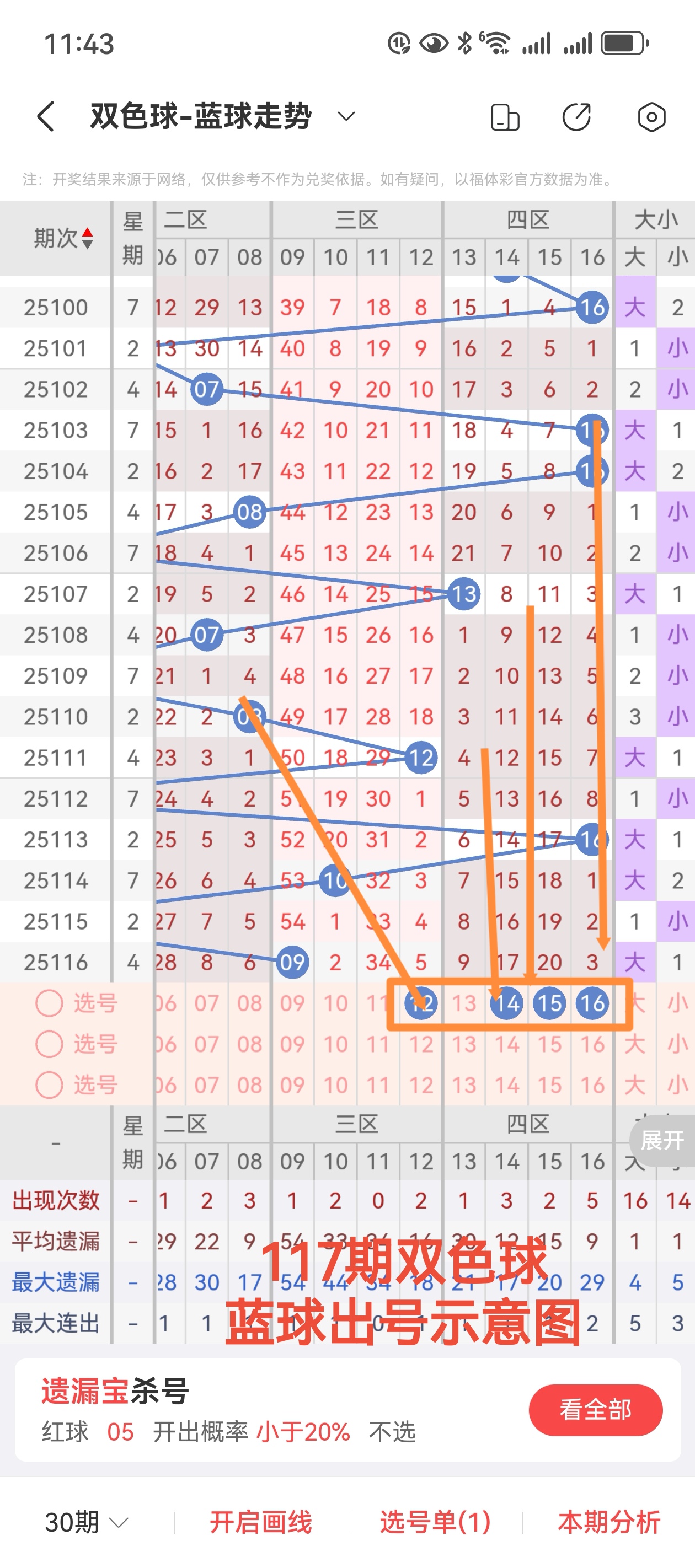Viewport: 695px width, 1568px height.
Task: Switch to 本期分析 at the bottom bar
Action: tap(608, 1522)
